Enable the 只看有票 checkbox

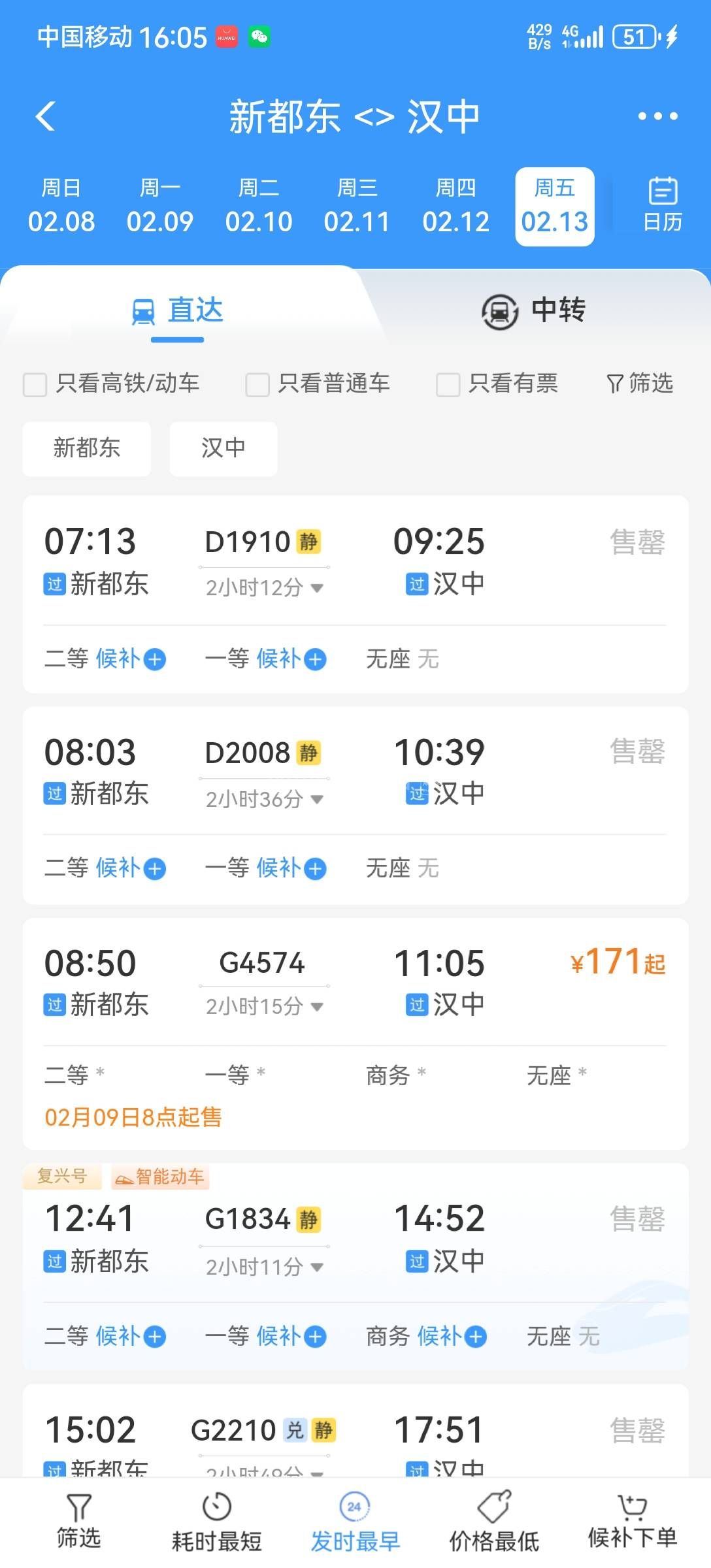click(448, 384)
